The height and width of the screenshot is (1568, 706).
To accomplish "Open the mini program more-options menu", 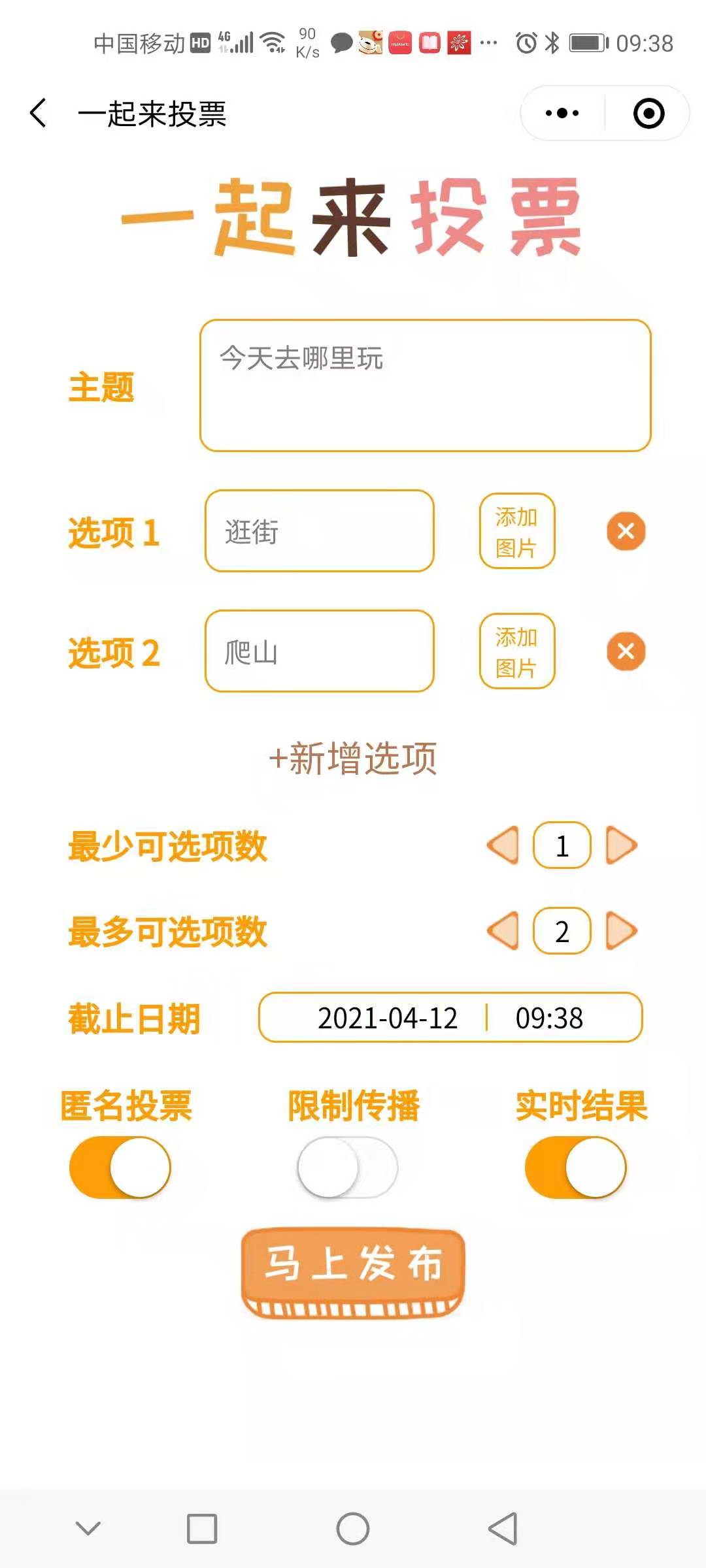I will coord(562,114).
